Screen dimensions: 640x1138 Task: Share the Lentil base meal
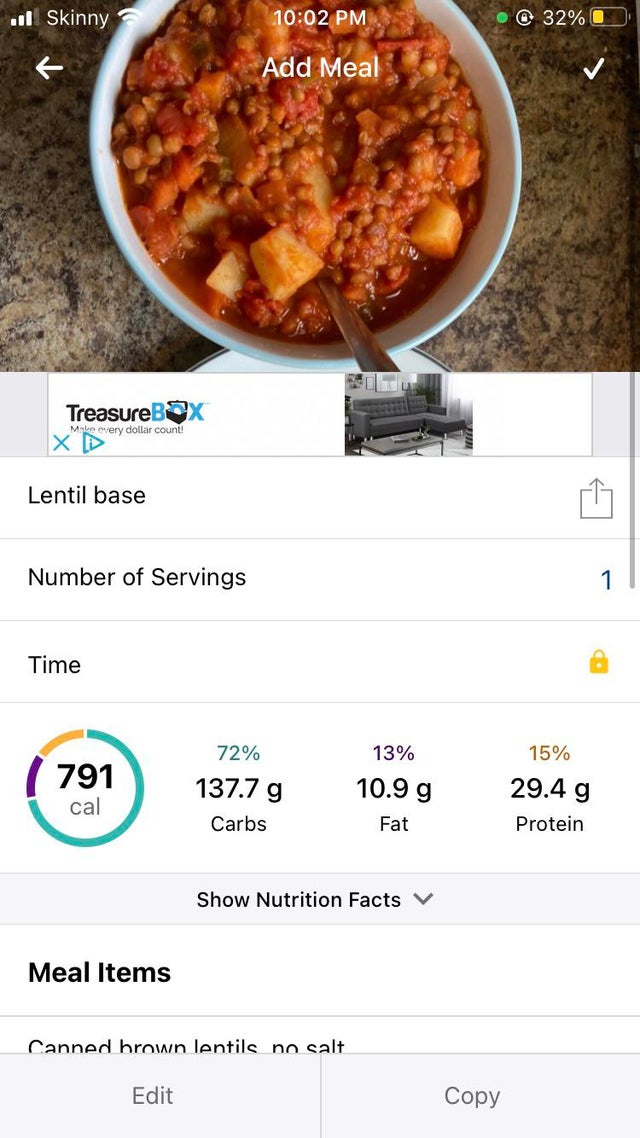coord(596,498)
